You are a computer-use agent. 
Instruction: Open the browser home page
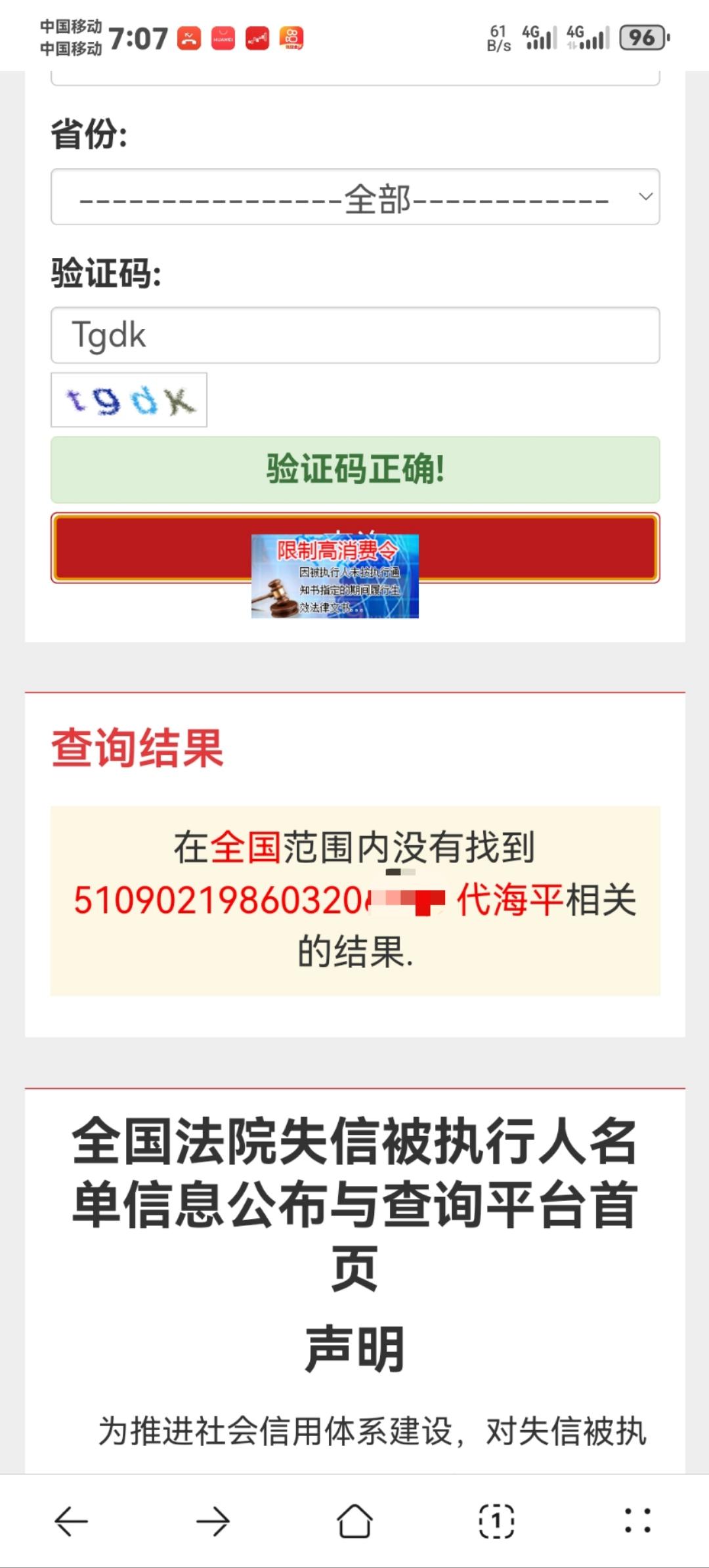pyautogui.click(x=354, y=1521)
